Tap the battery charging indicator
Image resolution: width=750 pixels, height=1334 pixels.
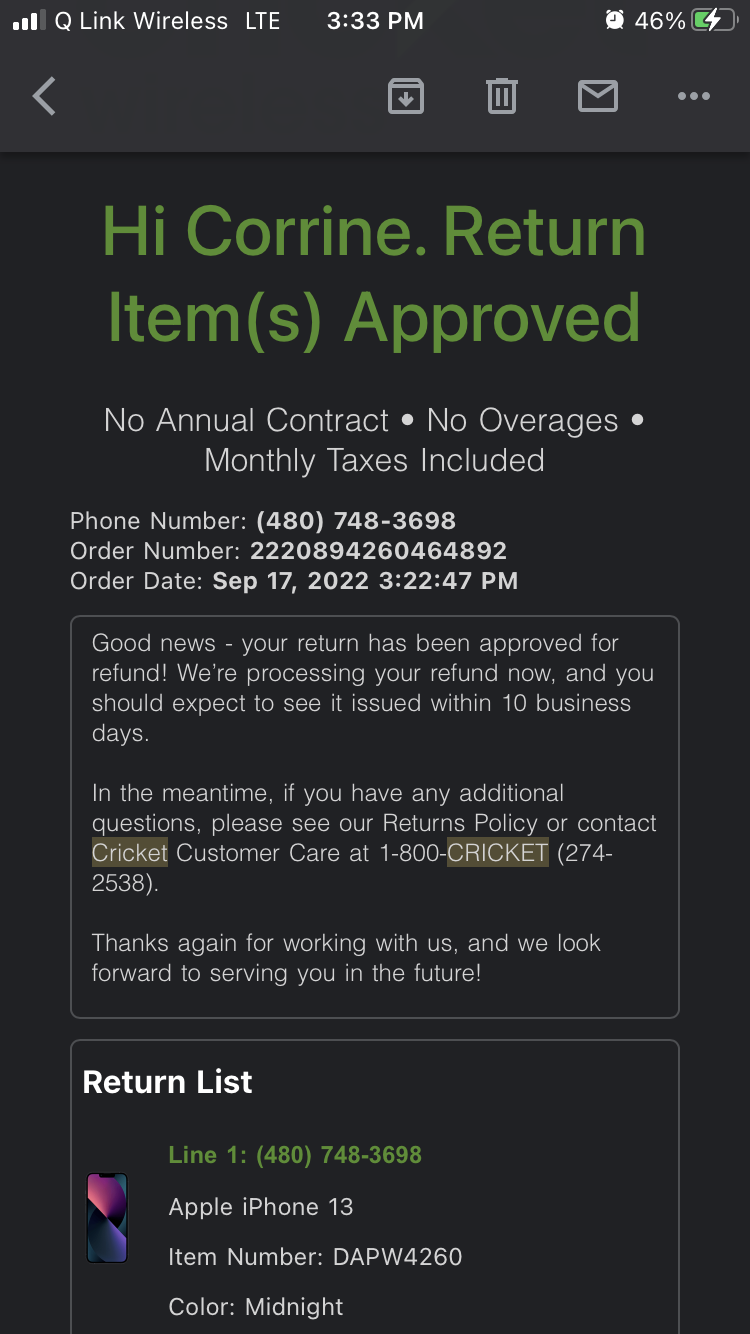pos(711,18)
